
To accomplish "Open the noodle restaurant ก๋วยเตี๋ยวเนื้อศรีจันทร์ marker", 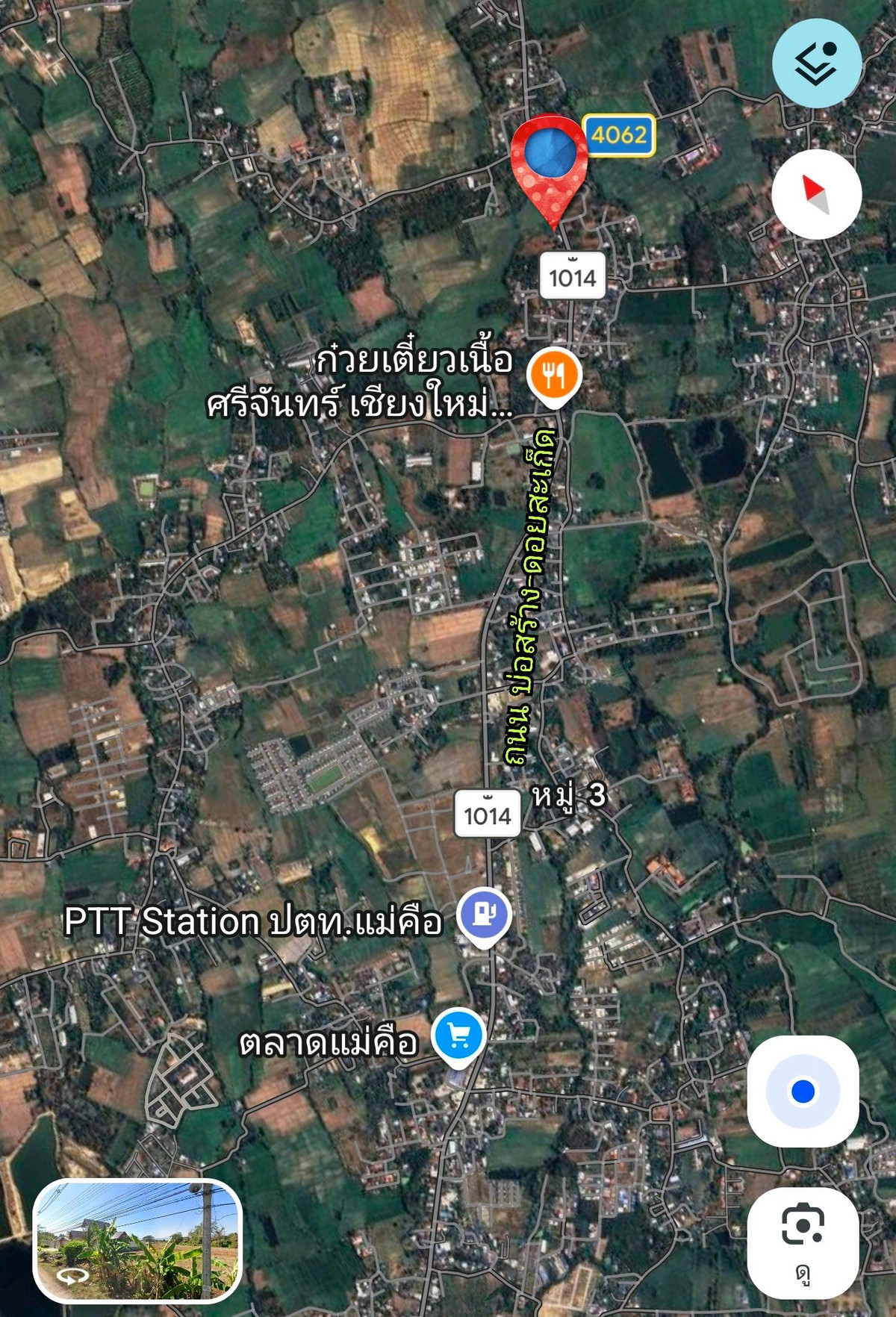I will click(553, 376).
